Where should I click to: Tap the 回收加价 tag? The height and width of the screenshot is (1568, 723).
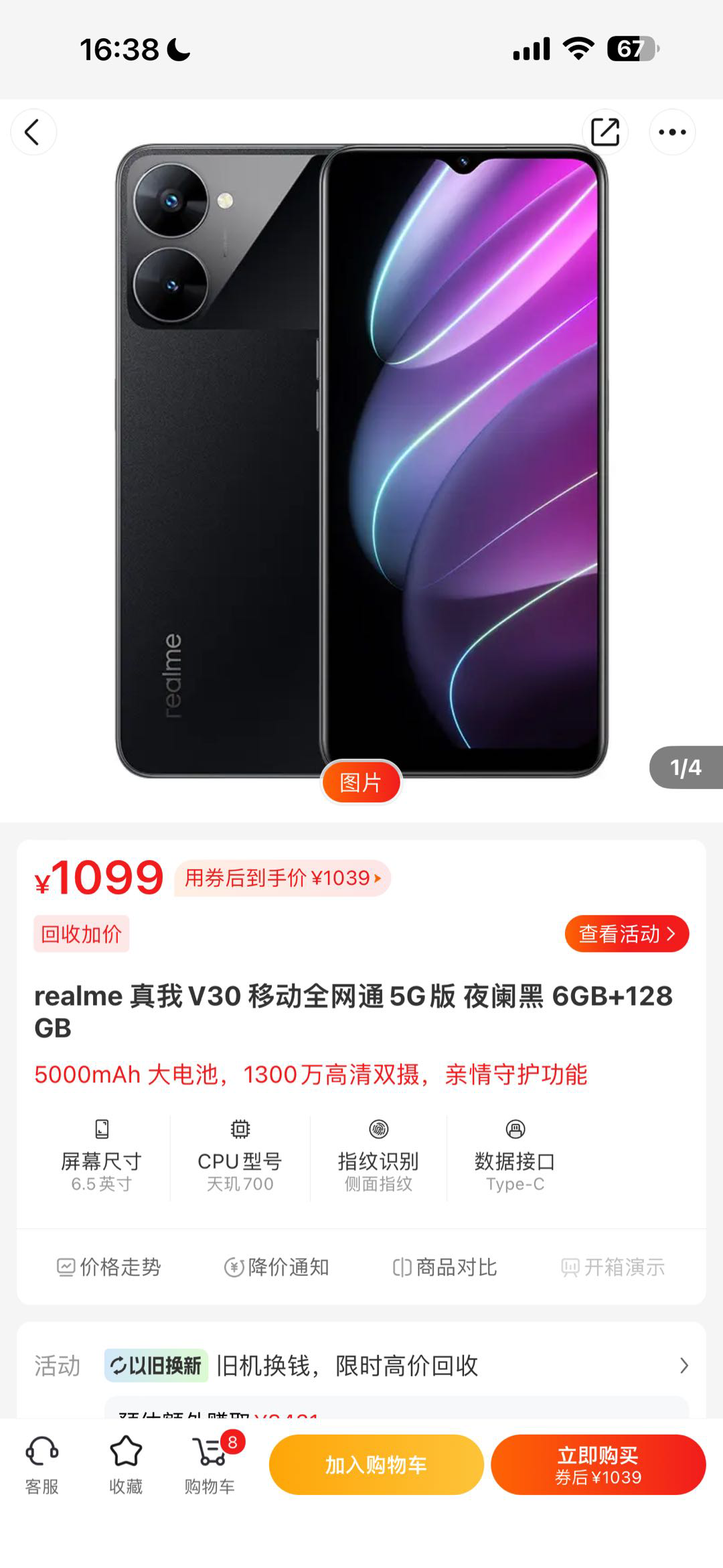point(81,934)
